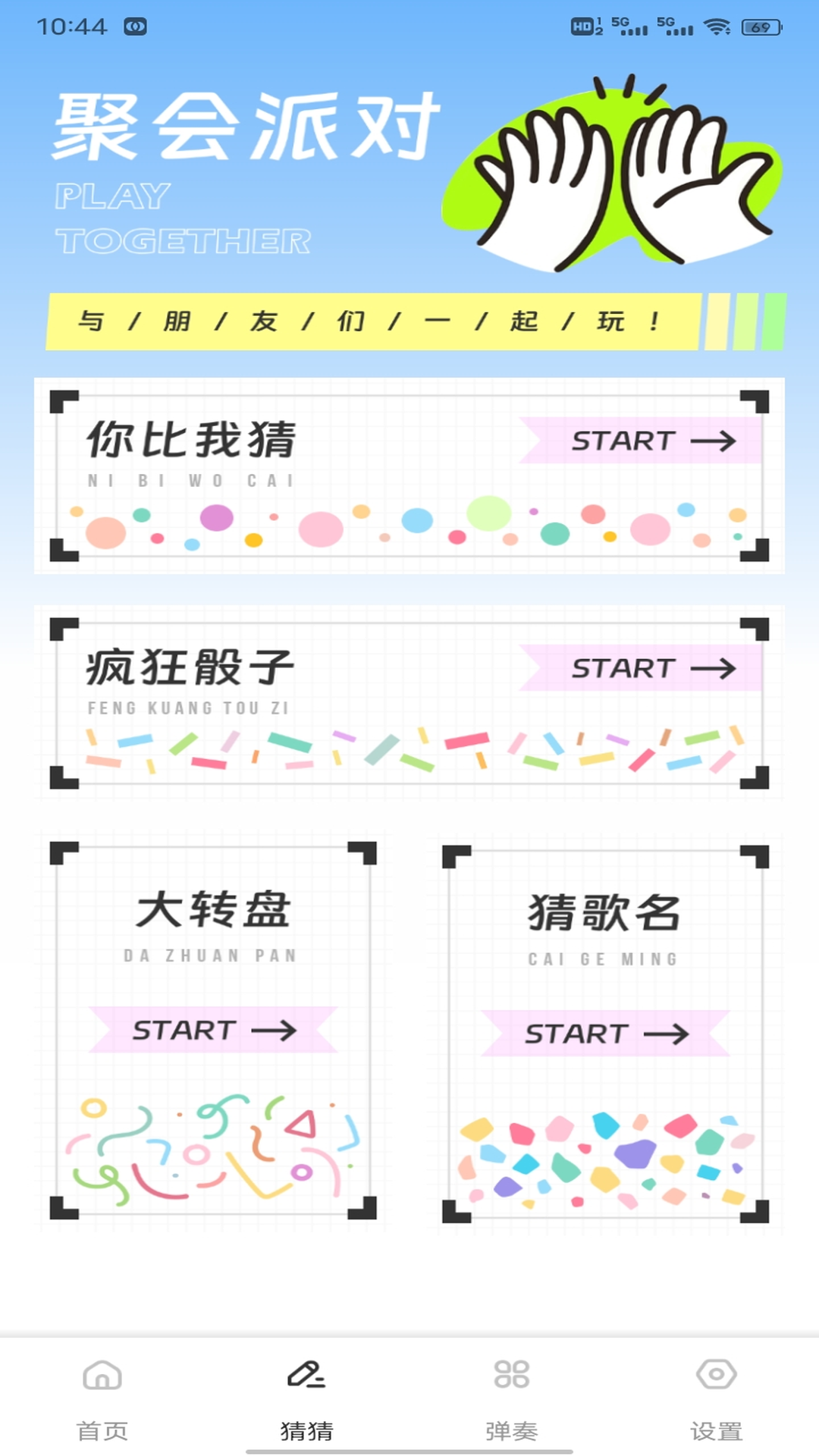Select the 弹奏 tab label
Viewport: 819px width, 1456px height.
point(511,1429)
